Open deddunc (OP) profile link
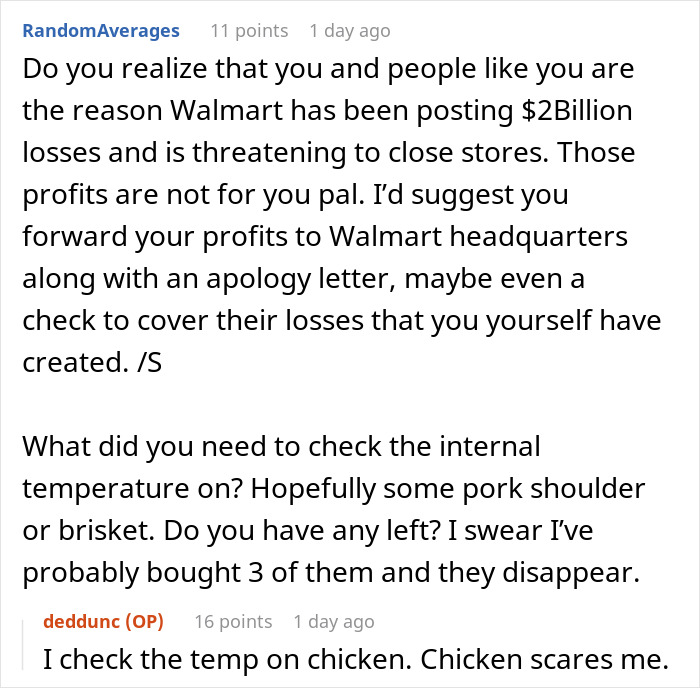 (x=103, y=621)
